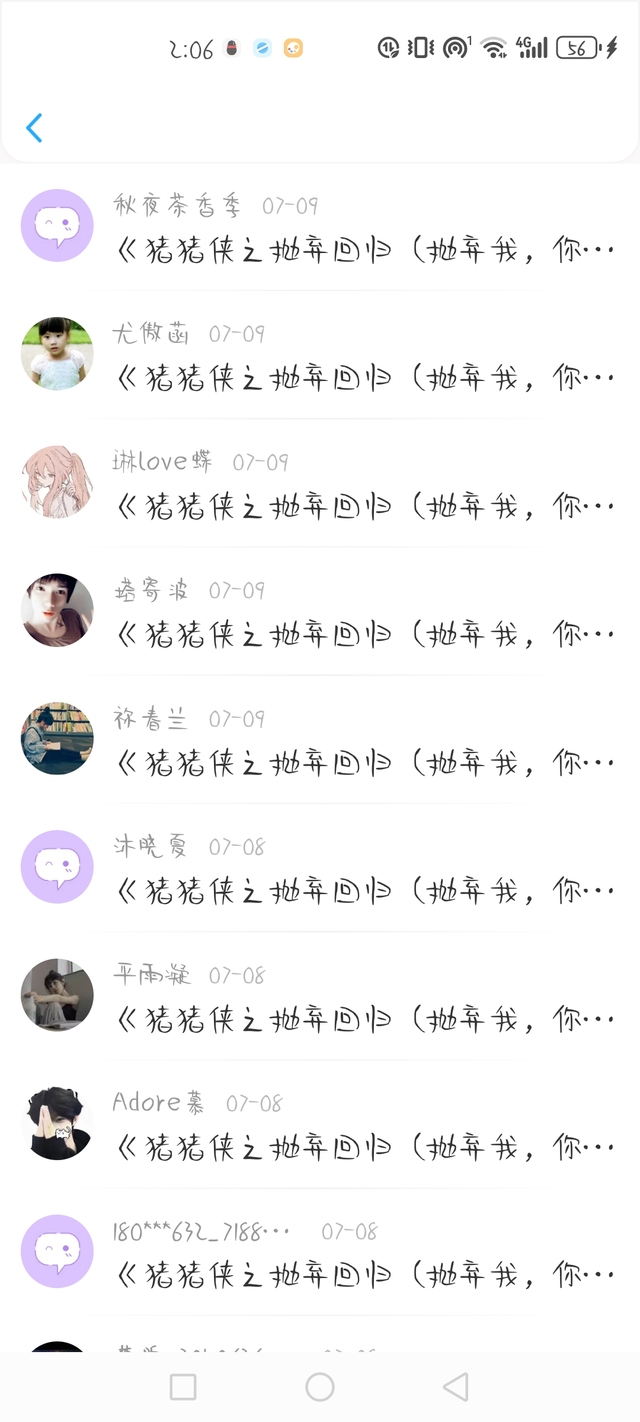Open the message from Adore慕
The image size is (640, 1422).
click(x=320, y=1122)
